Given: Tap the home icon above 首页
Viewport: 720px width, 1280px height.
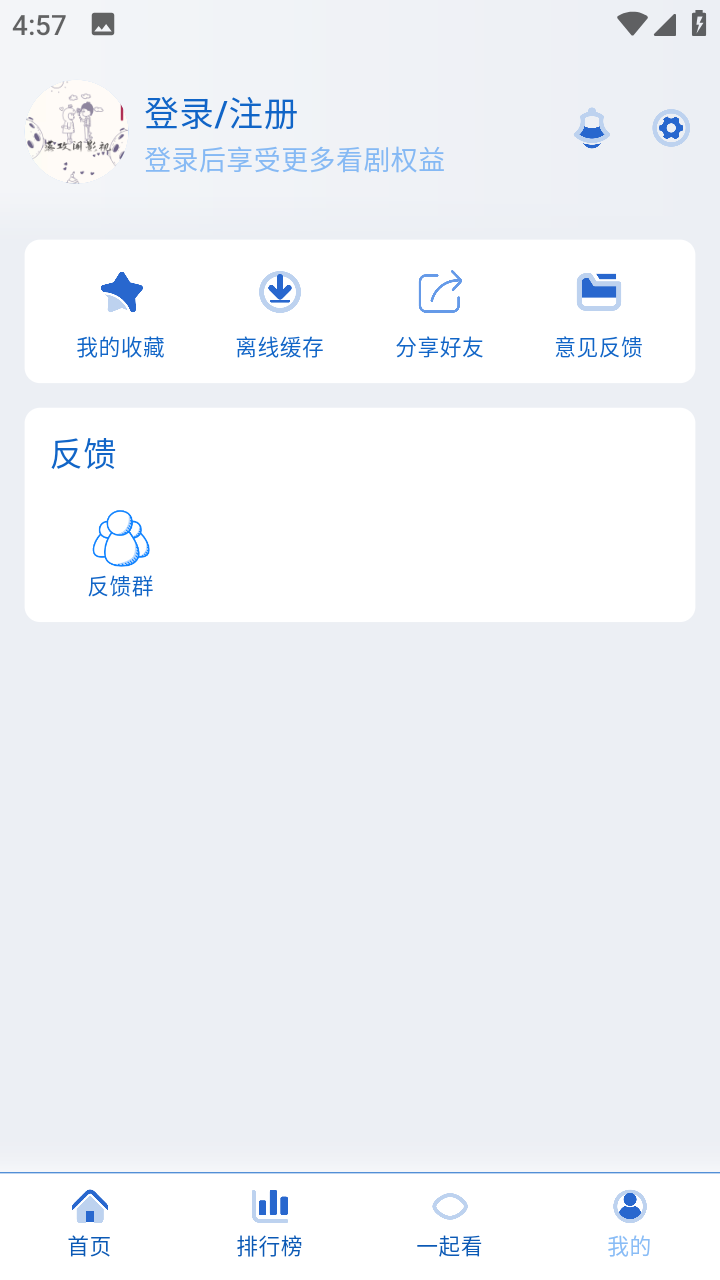Looking at the screenshot, I should (x=89, y=1206).
